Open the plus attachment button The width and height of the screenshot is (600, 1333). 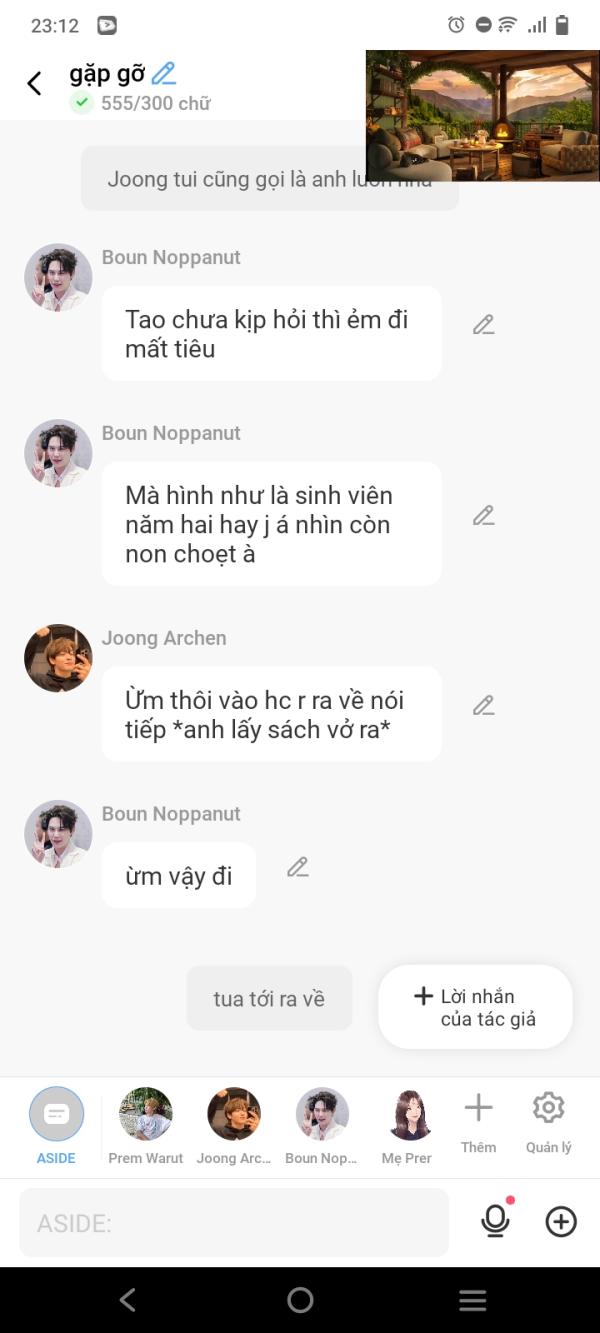coord(561,1221)
